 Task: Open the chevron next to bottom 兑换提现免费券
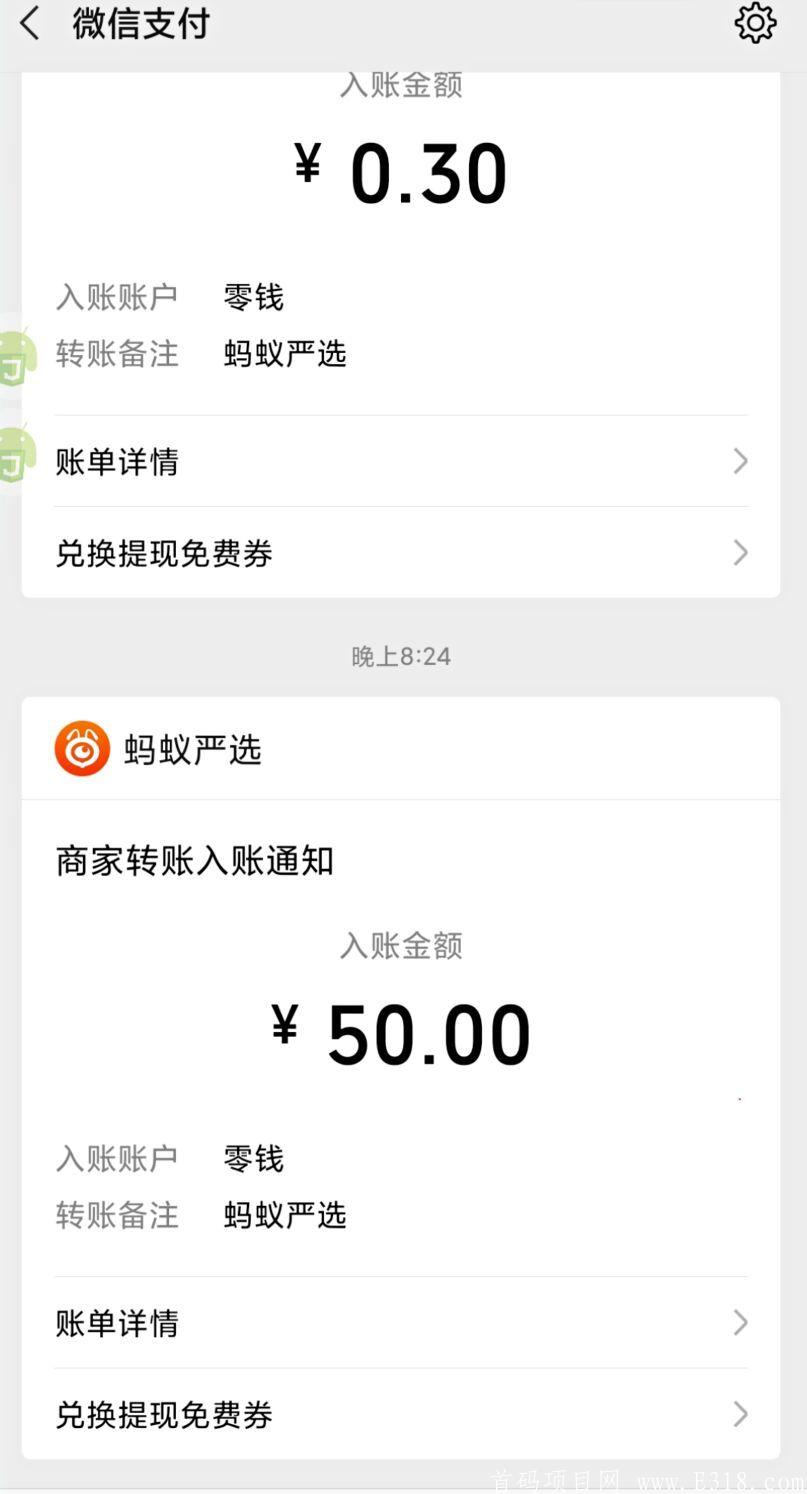[x=740, y=1415]
